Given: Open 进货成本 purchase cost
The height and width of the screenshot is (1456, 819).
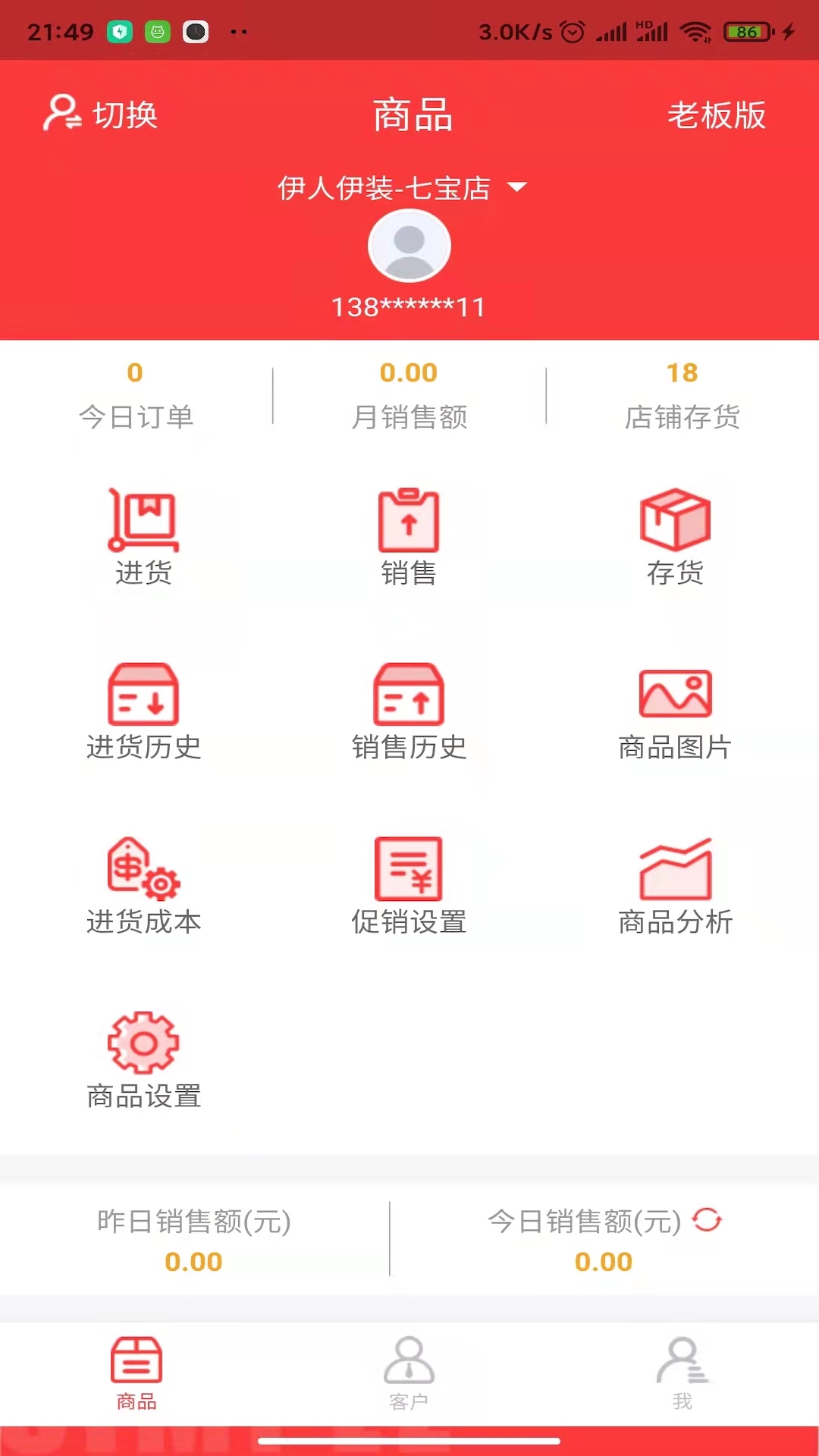Looking at the screenshot, I should [143, 886].
